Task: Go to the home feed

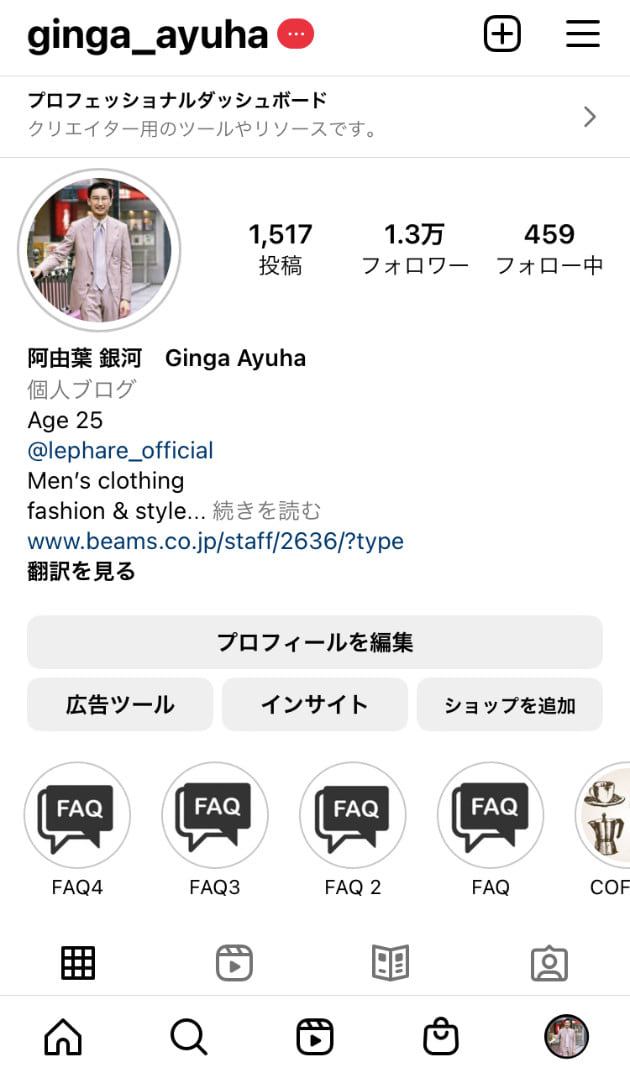Action: click(x=63, y=1037)
